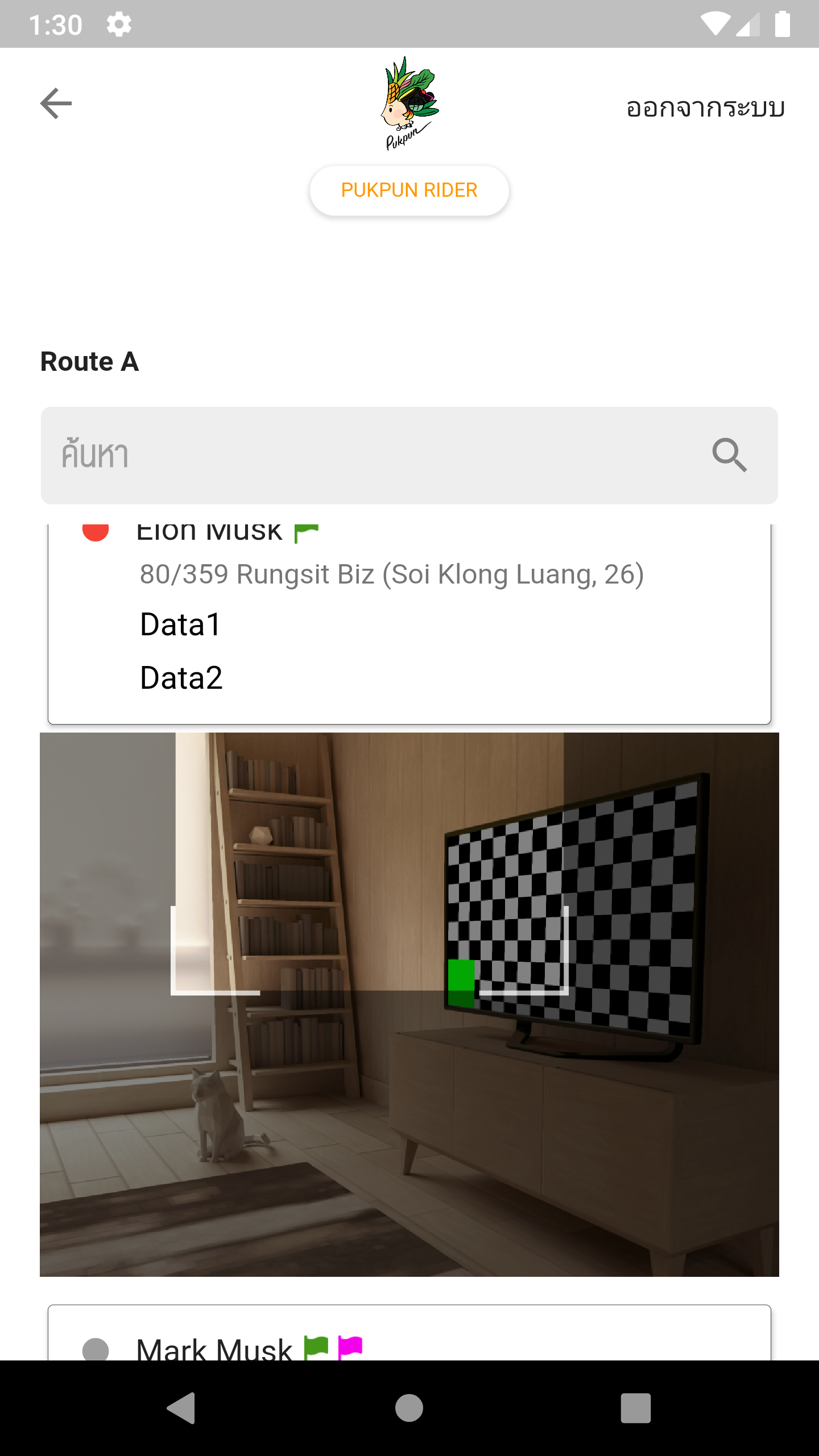This screenshot has width=819, height=1456.
Task: Tap the back arrow at top left
Action: tap(55, 103)
